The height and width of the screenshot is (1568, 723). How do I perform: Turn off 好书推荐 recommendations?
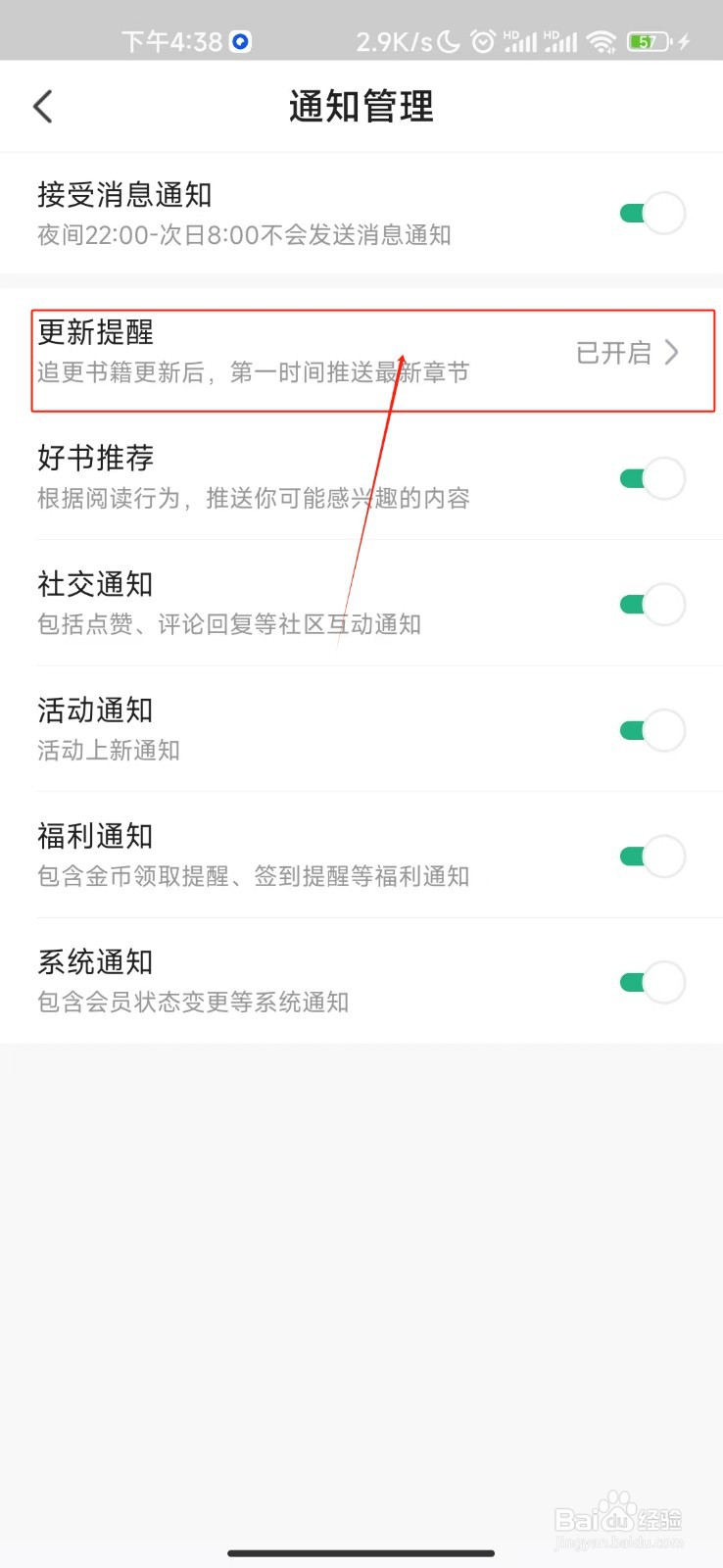651,477
